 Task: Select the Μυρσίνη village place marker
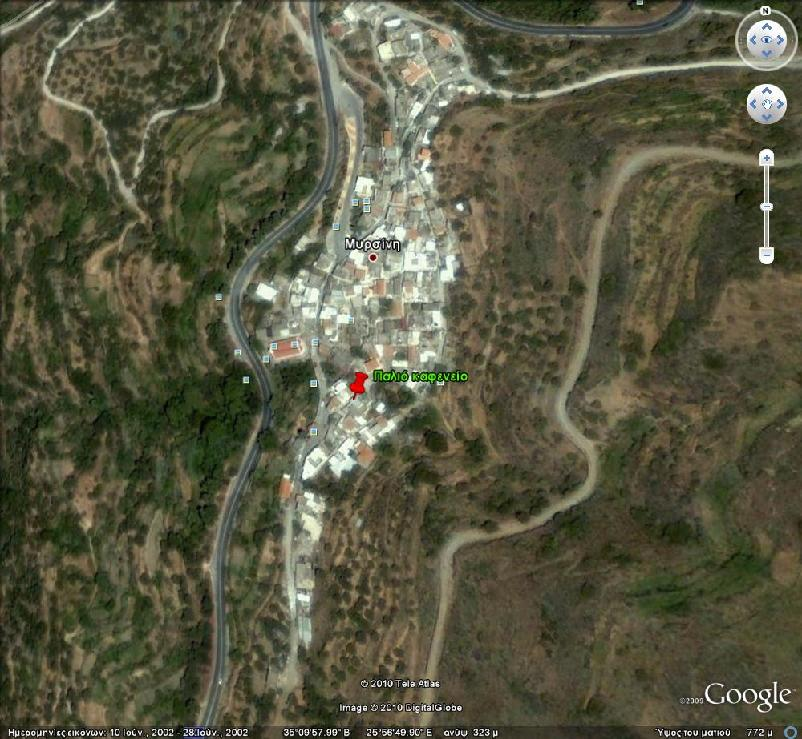tap(373, 258)
